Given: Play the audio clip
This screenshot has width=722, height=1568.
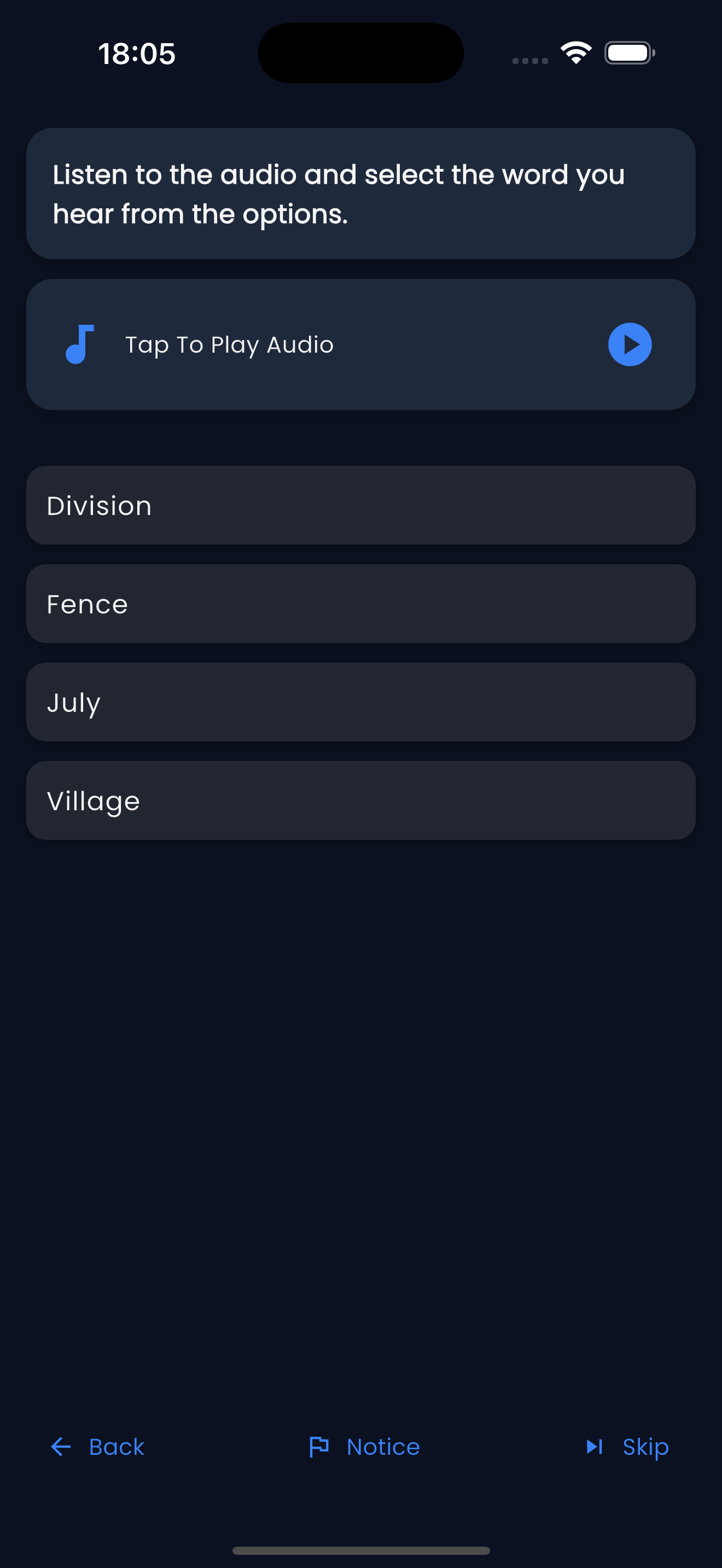Looking at the screenshot, I should (x=630, y=344).
